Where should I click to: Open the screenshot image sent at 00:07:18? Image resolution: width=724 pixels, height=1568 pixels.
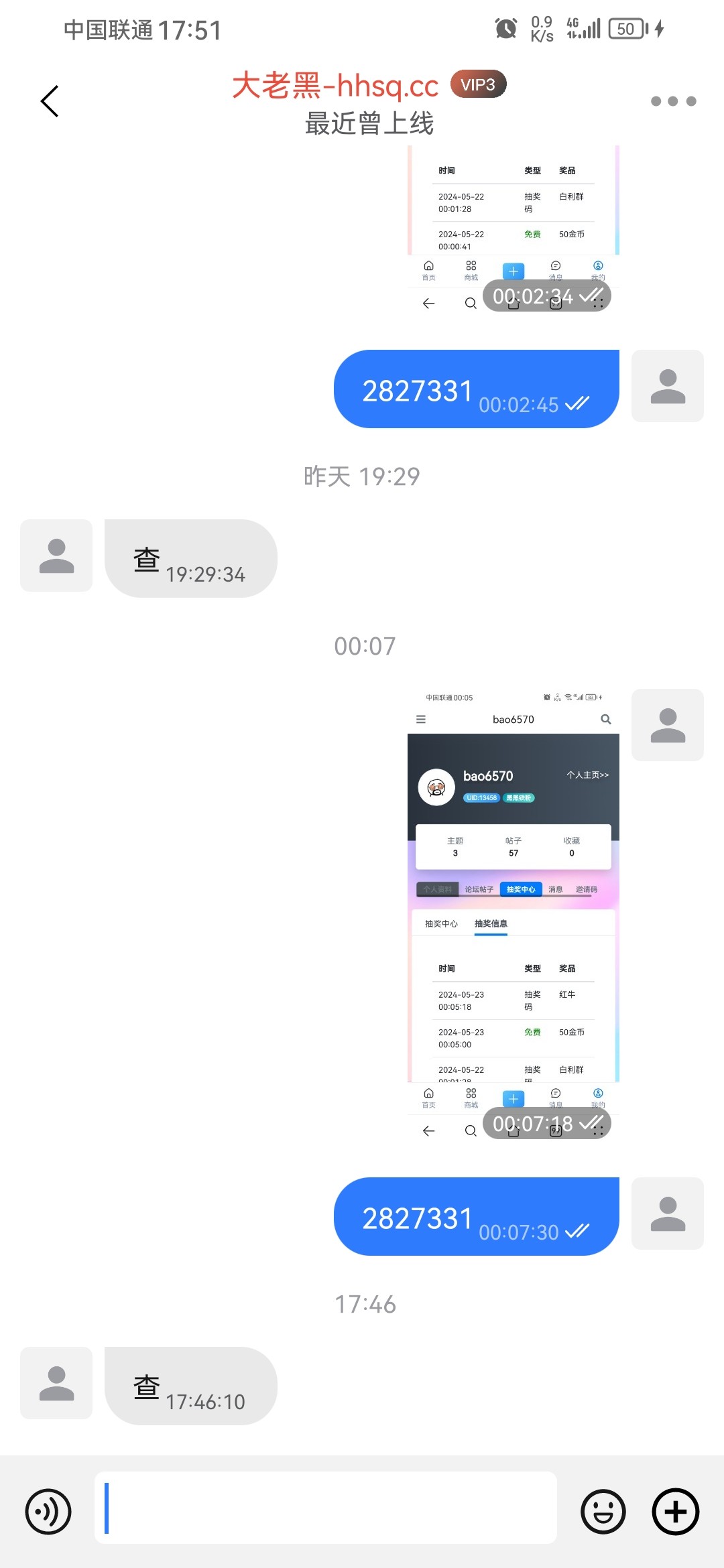tap(513, 911)
